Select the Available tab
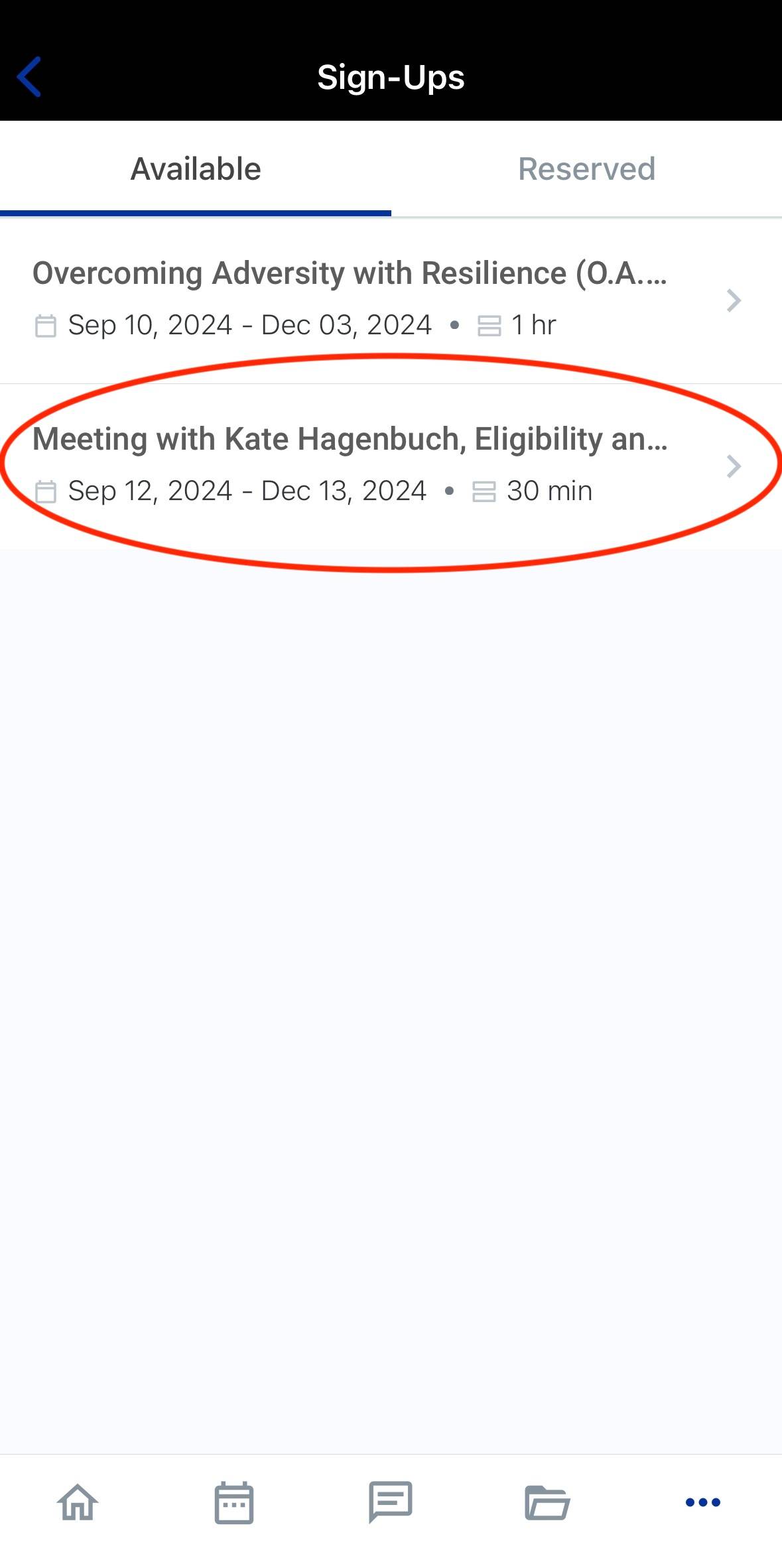Screen dimensions: 782x1568 195,168
